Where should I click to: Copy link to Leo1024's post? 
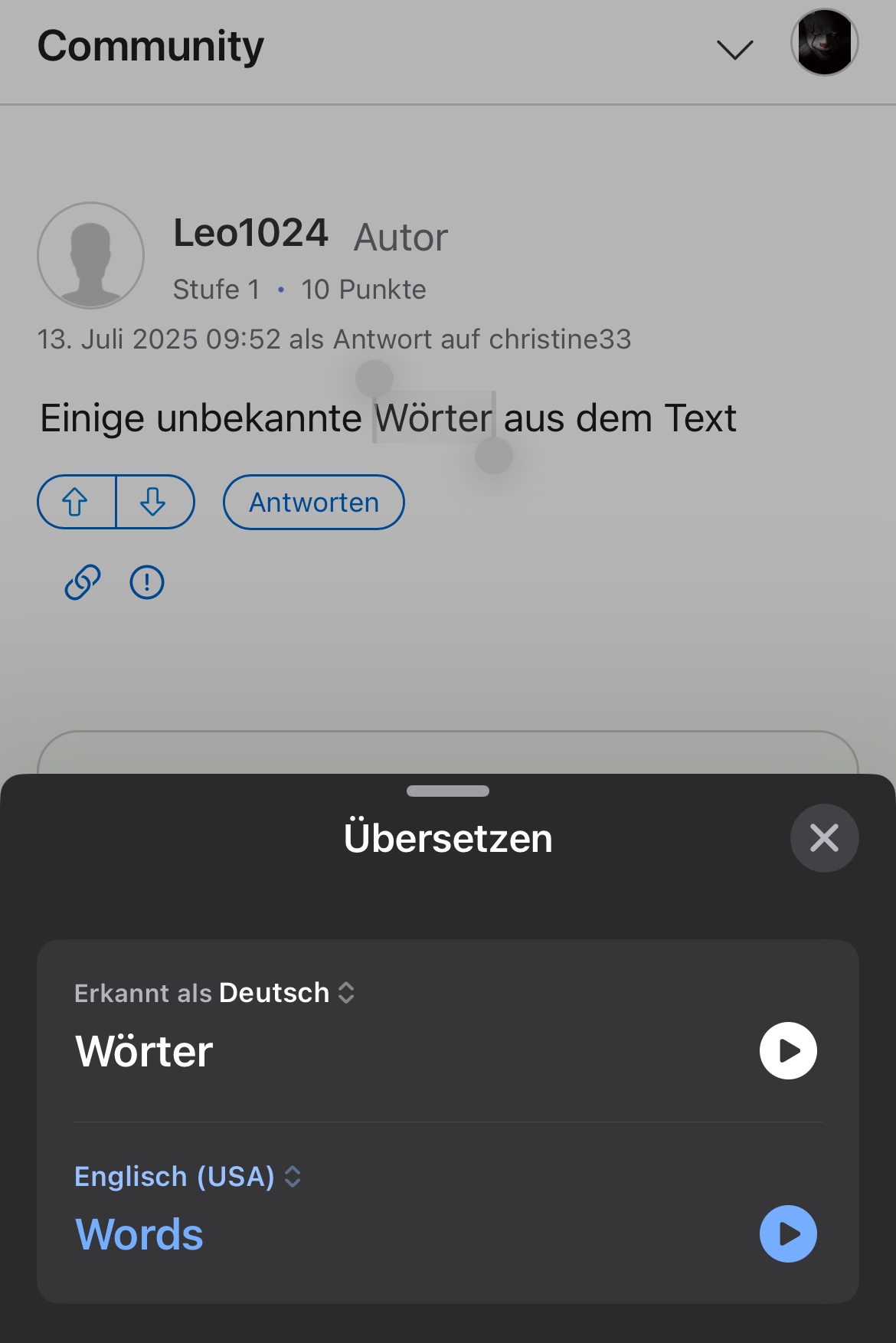pyautogui.click(x=83, y=582)
